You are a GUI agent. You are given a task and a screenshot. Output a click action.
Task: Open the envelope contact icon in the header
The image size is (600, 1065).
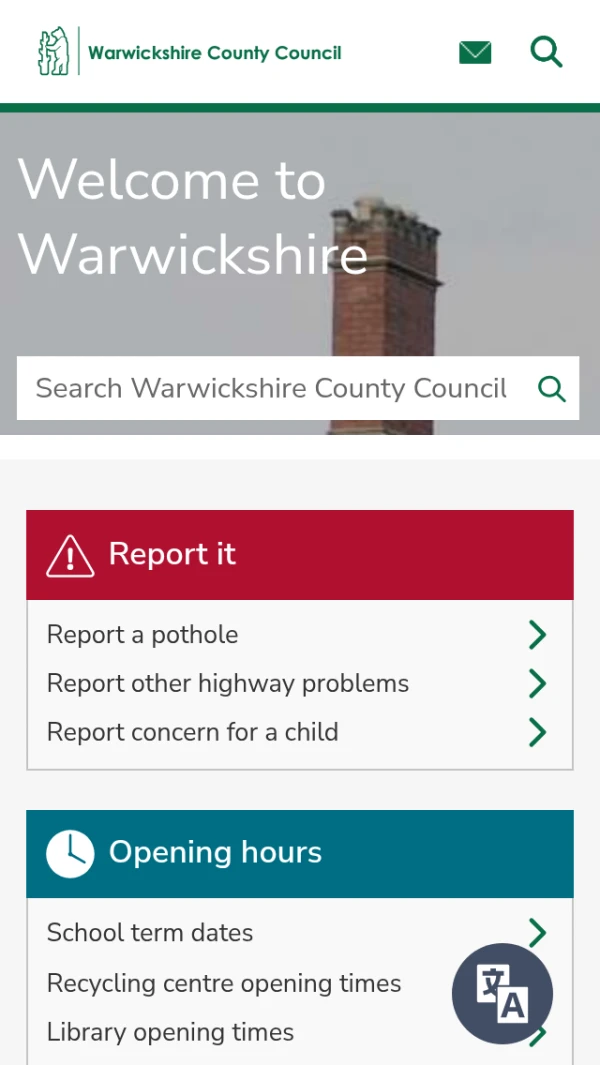[475, 52]
